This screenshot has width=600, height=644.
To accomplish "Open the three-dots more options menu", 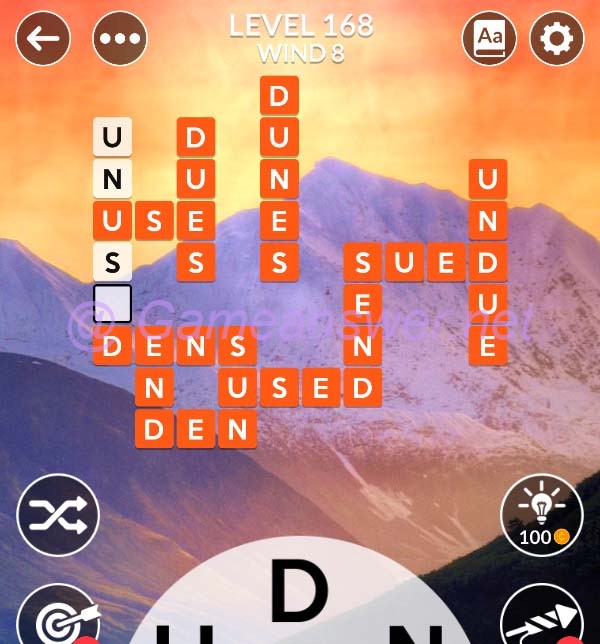I will [120, 39].
